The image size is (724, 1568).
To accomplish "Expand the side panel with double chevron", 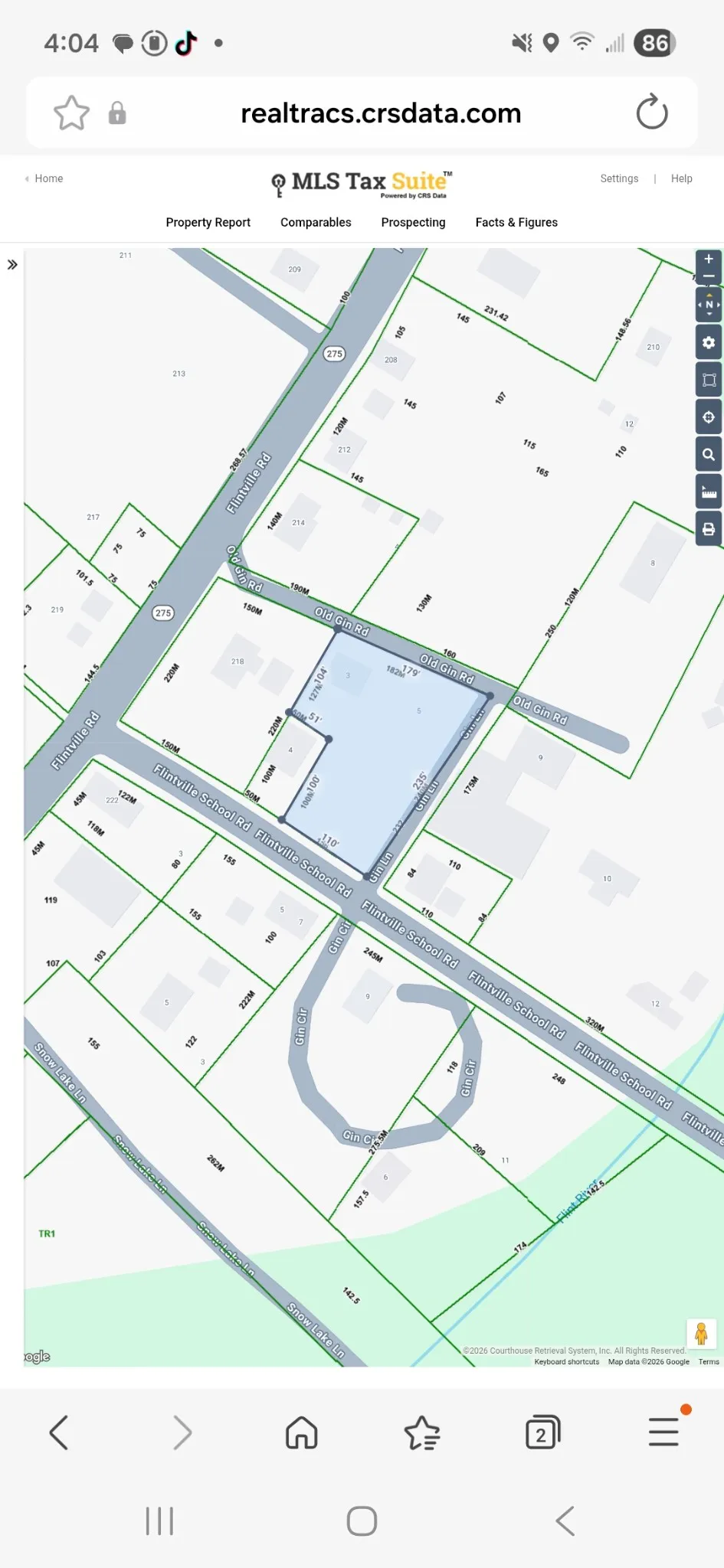I will [12, 265].
